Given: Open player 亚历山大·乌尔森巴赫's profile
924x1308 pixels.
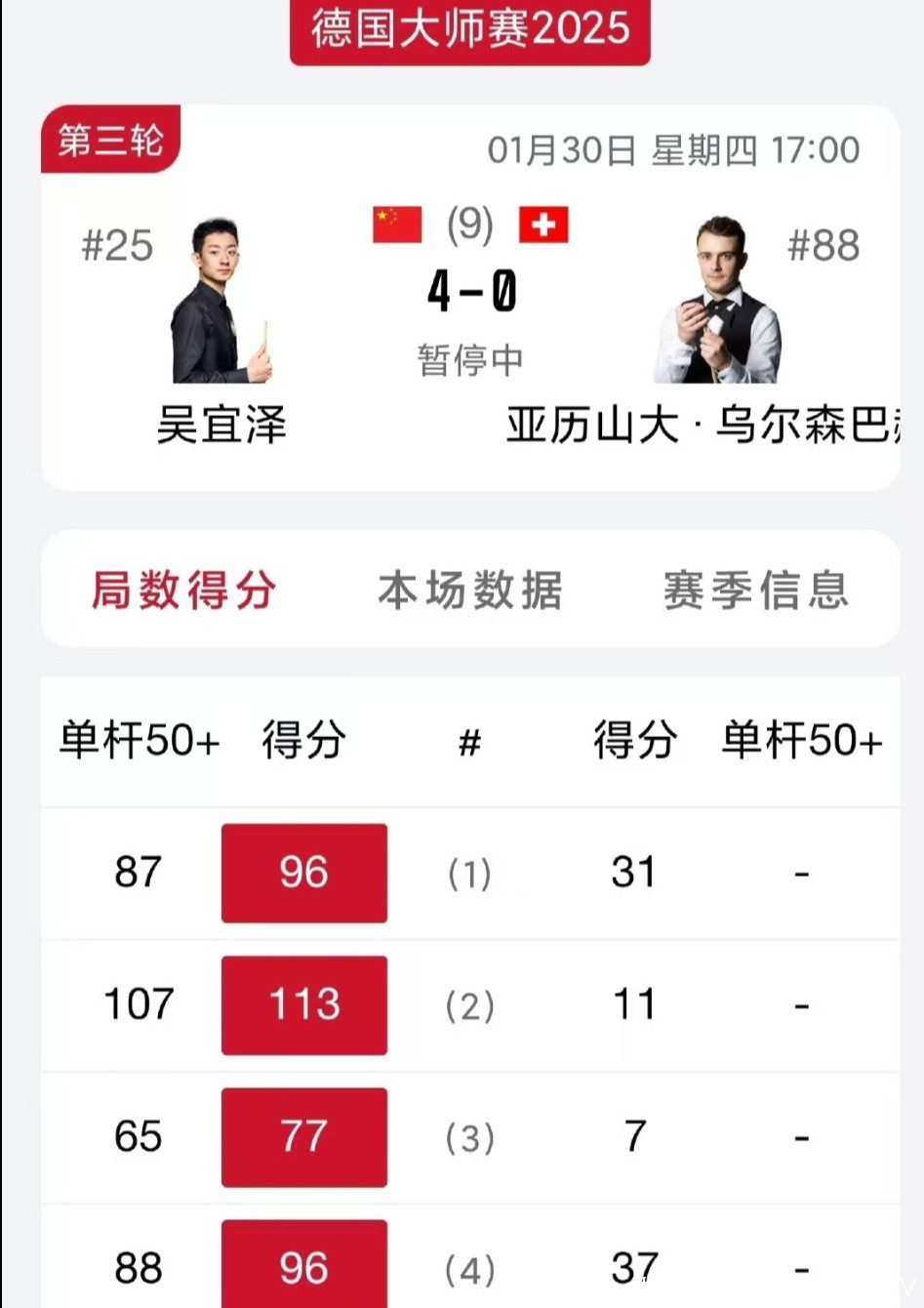Looking at the screenshot, I should 716,303.
